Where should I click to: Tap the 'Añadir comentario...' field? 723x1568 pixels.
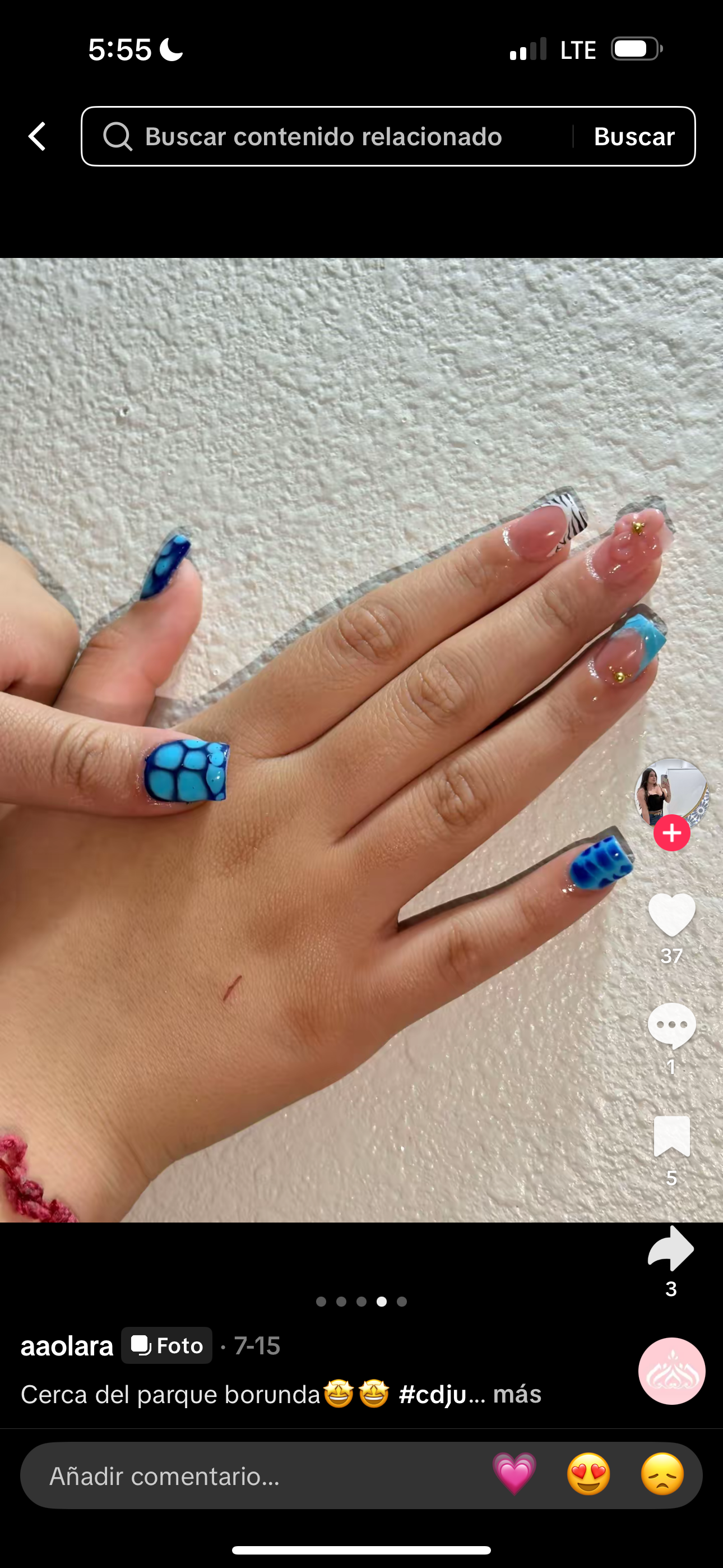243,1475
